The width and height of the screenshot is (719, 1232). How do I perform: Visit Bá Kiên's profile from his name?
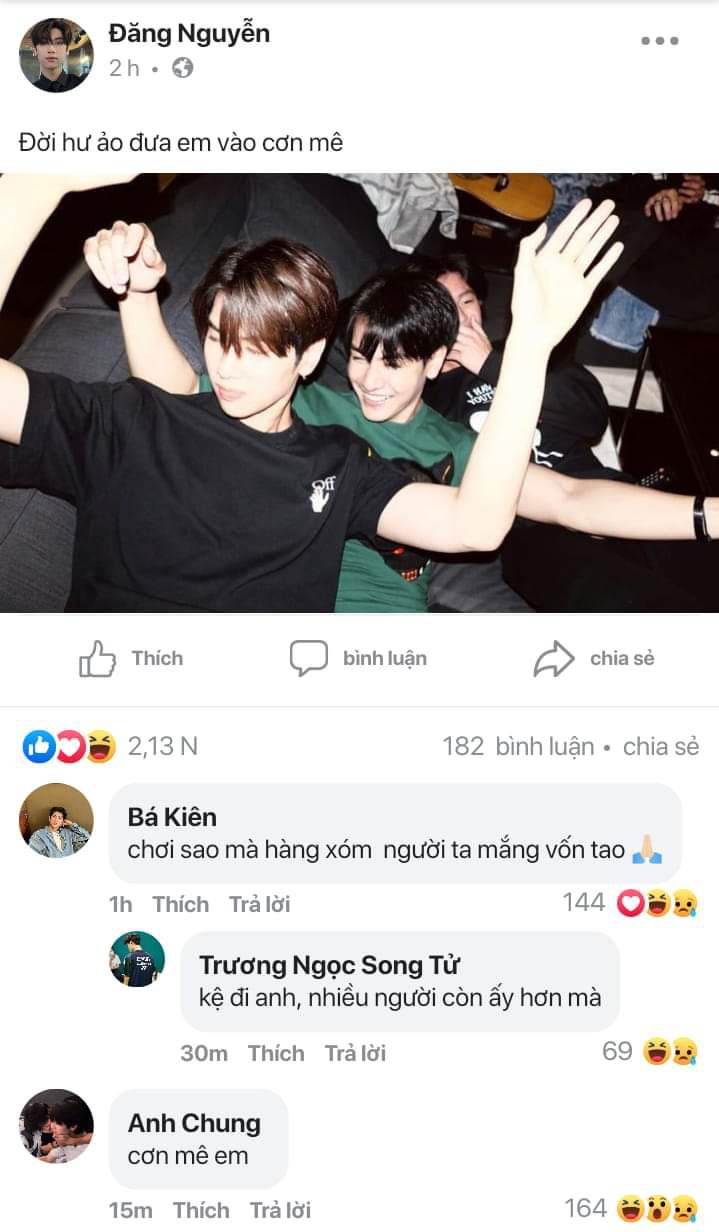(x=172, y=817)
